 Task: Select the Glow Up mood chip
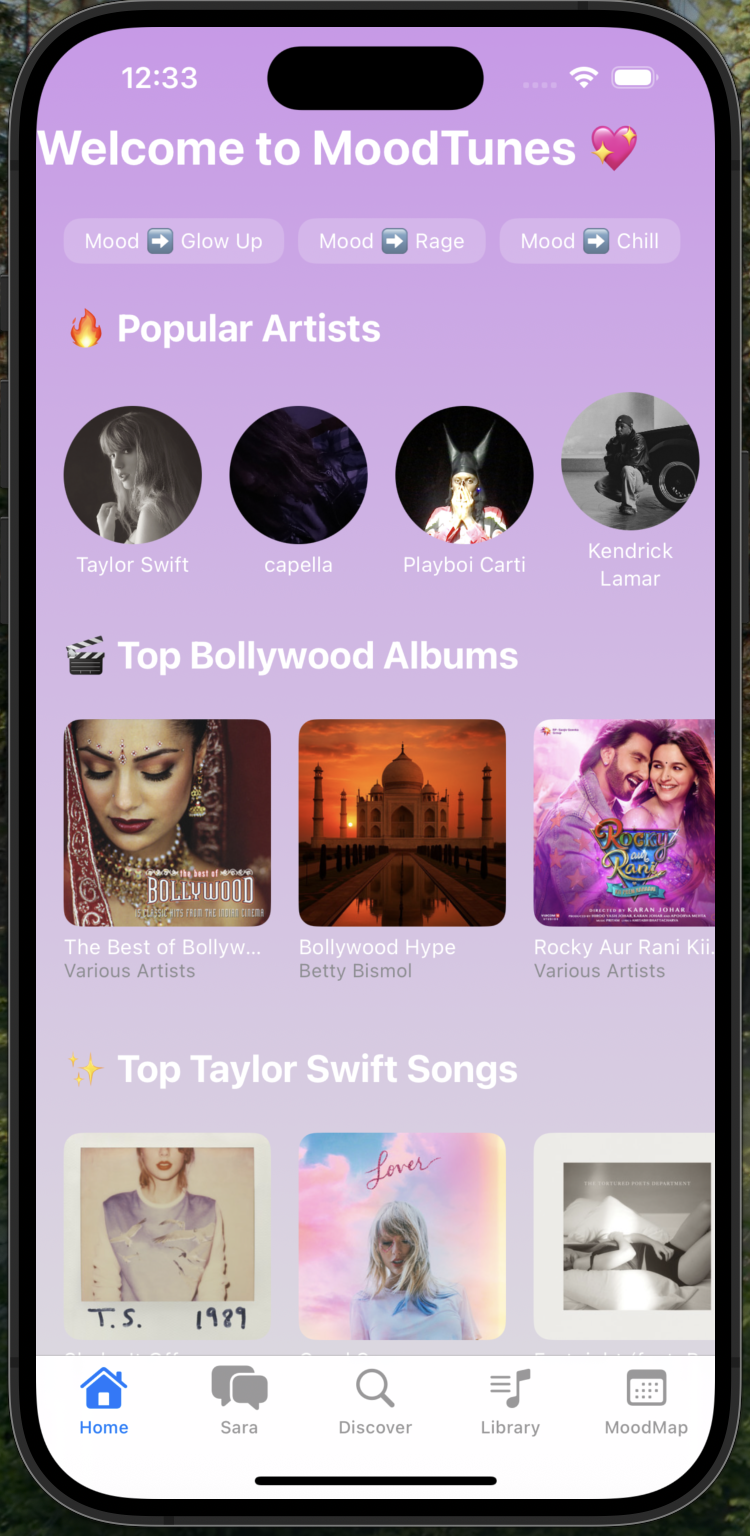[x=173, y=241]
